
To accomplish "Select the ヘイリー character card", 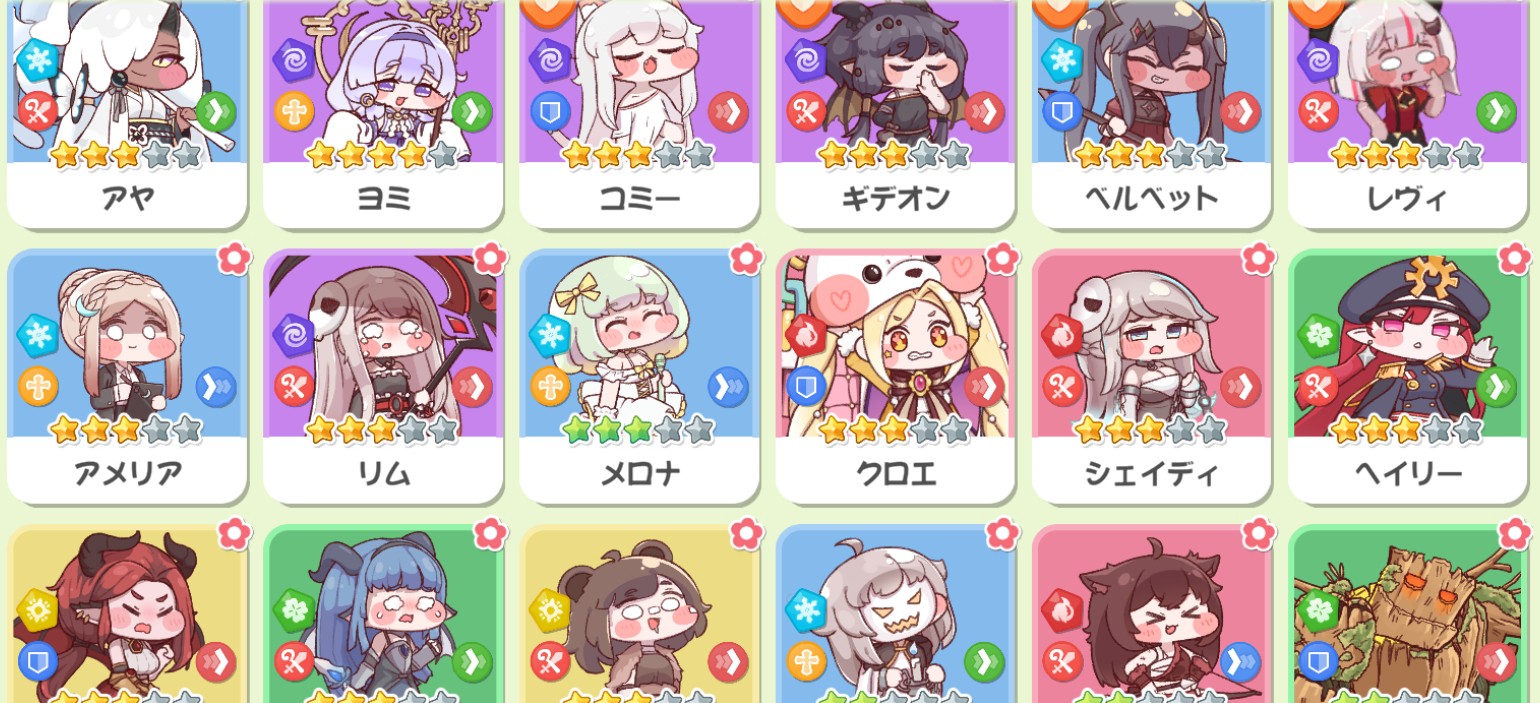I will [1407, 375].
